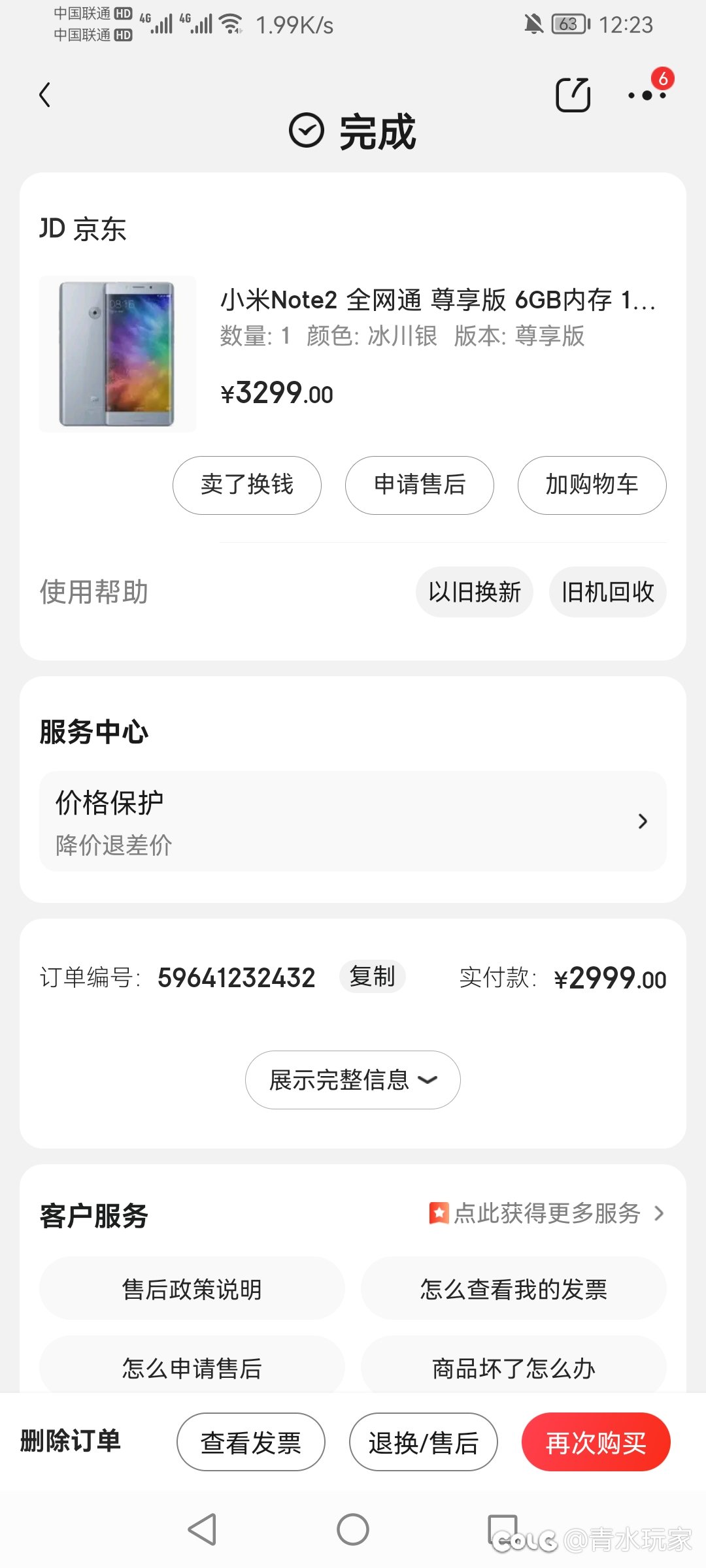Screen dimensions: 706x1568
Task: Go back using the top-left arrow
Action: tap(44, 95)
